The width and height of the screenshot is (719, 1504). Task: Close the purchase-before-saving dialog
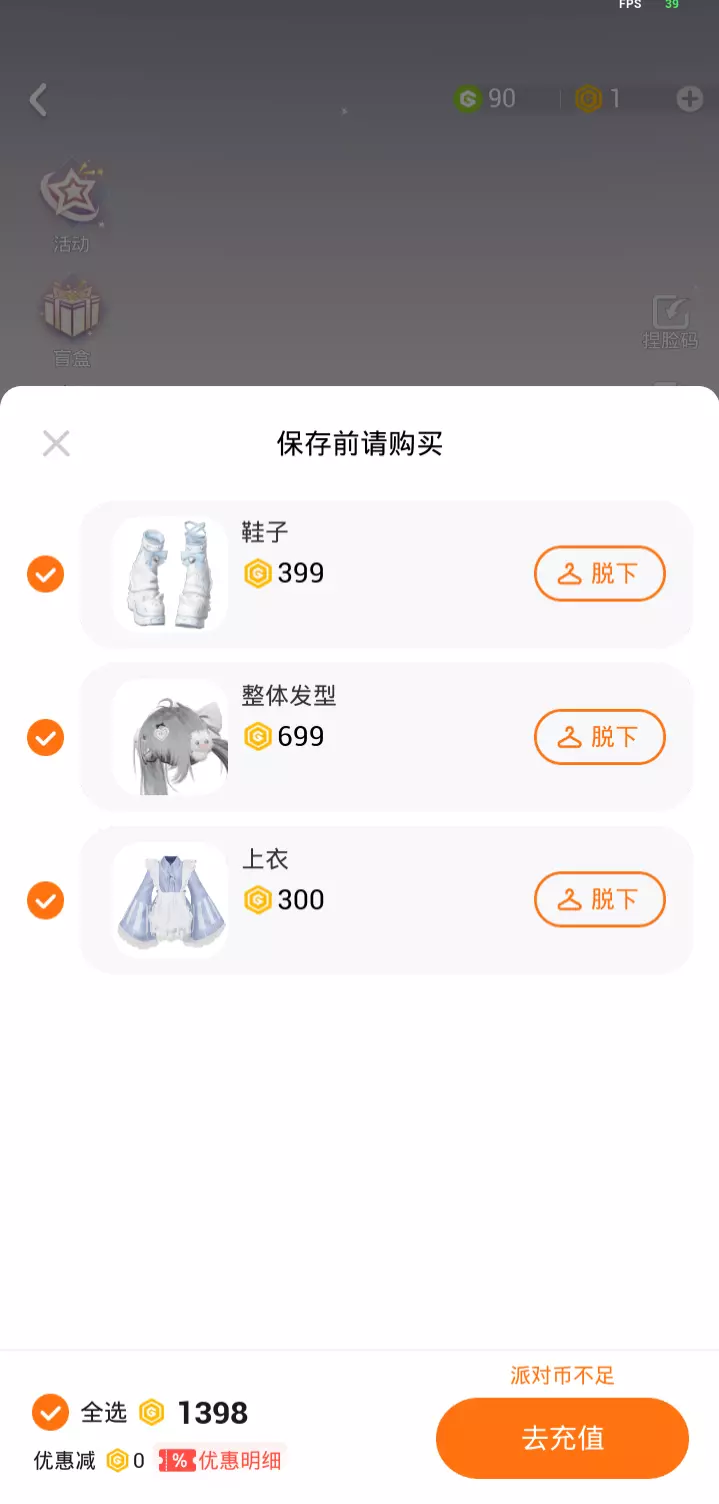pyautogui.click(x=56, y=443)
